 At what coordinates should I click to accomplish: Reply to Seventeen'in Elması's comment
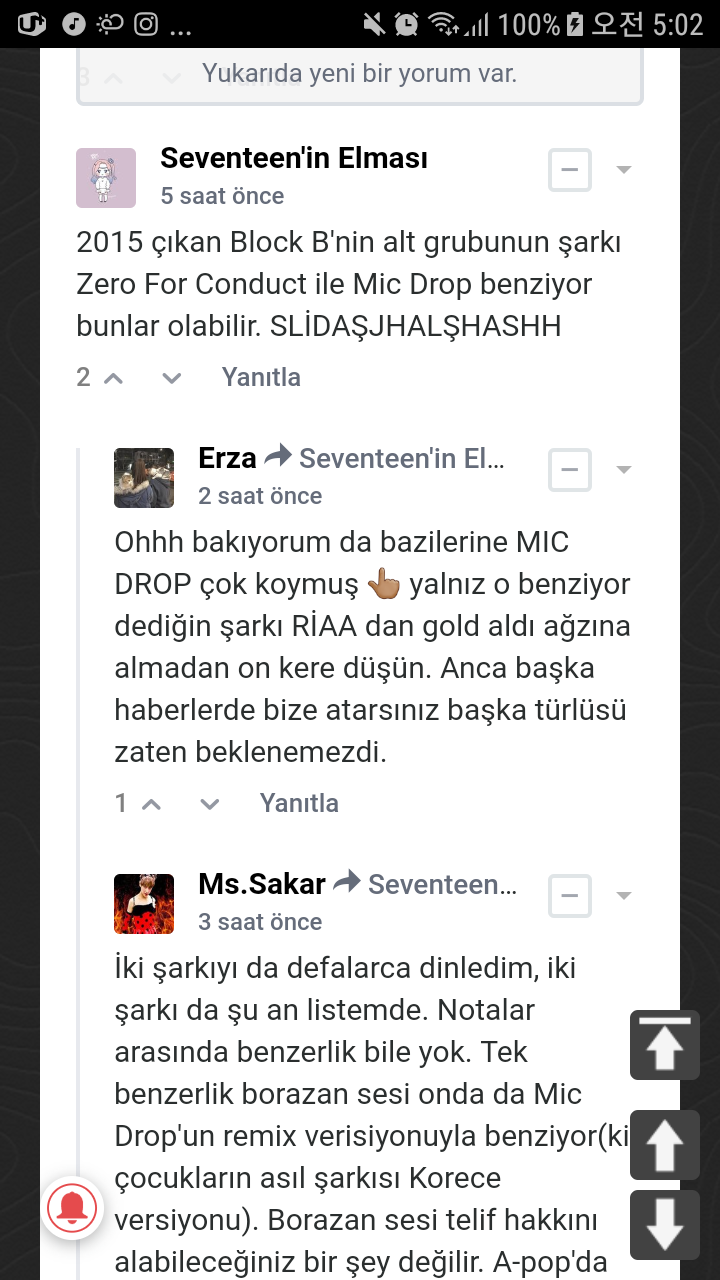click(261, 378)
